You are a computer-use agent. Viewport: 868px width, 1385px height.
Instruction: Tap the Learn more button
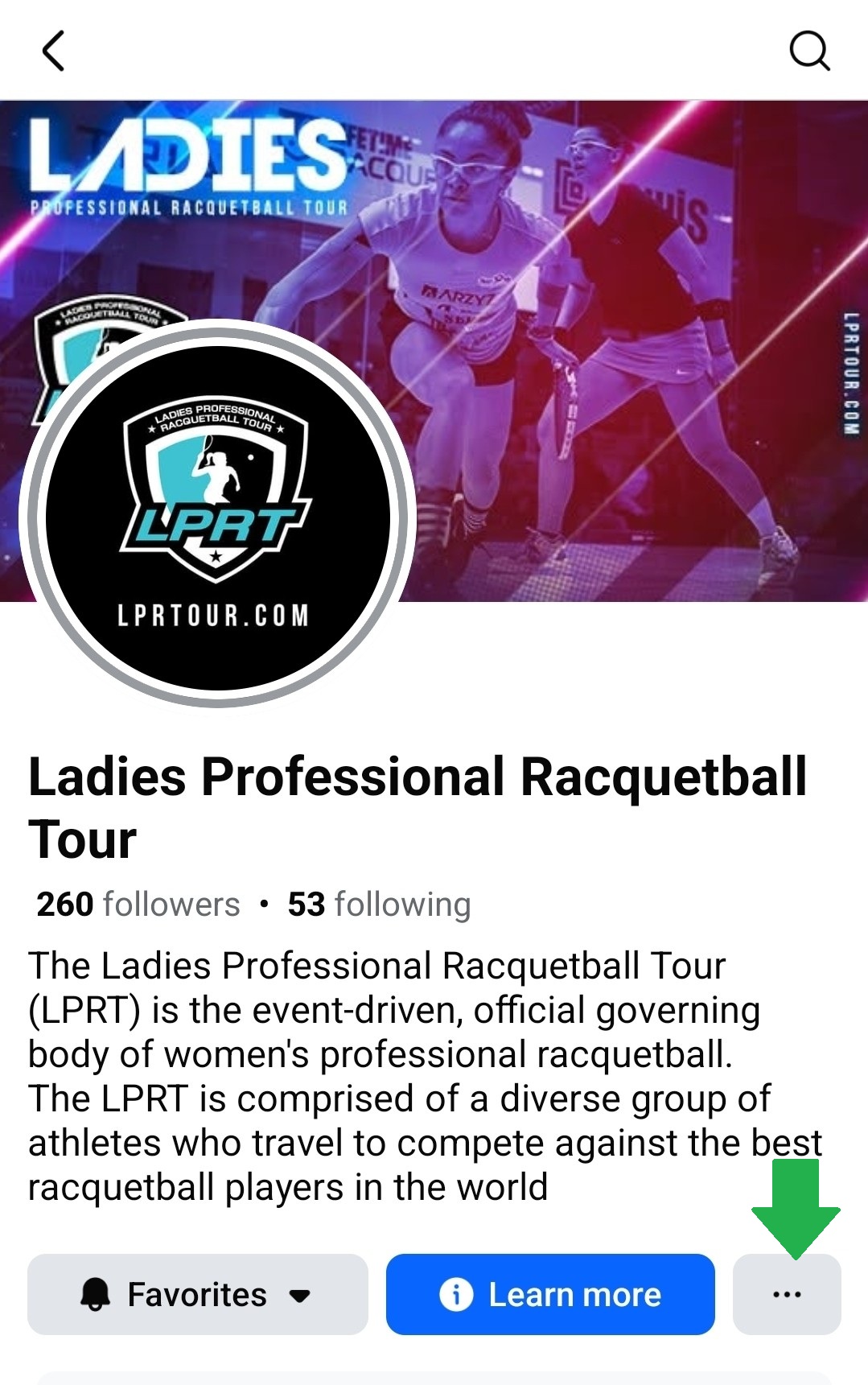pos(550,1295)
